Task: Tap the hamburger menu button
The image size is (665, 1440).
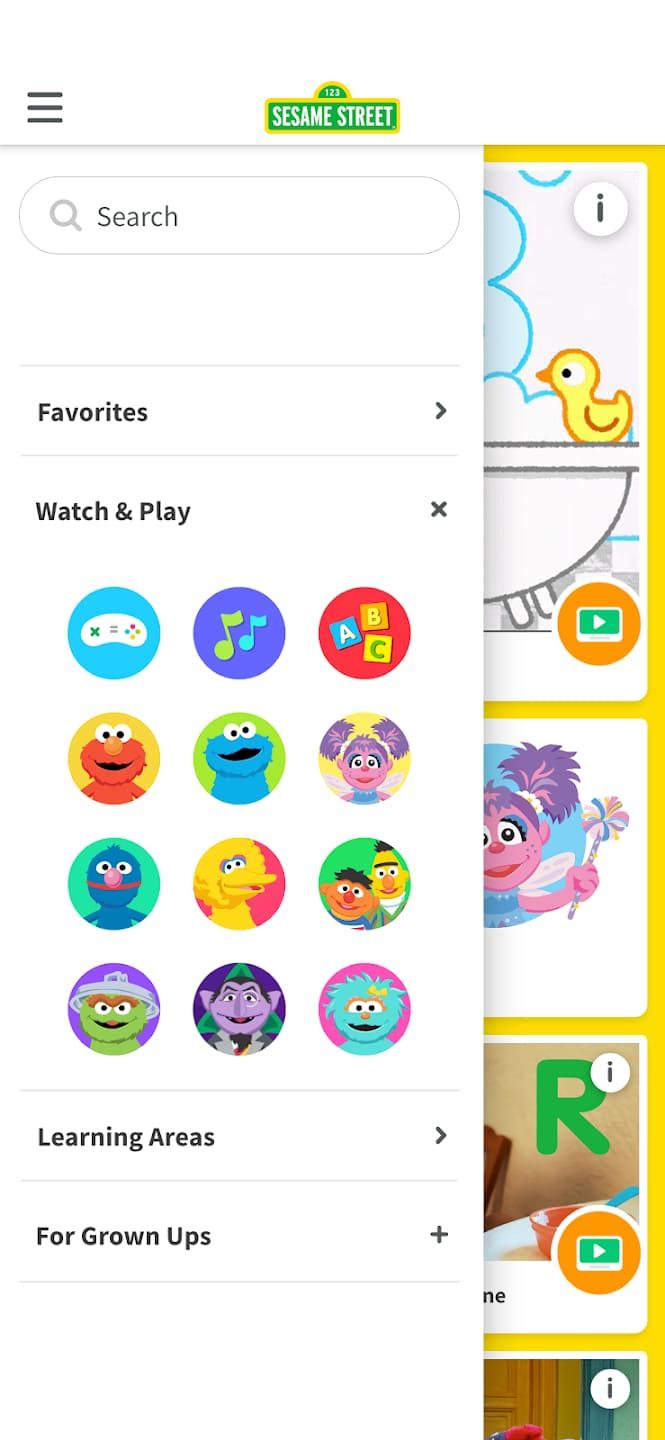Action: point(45,107)
